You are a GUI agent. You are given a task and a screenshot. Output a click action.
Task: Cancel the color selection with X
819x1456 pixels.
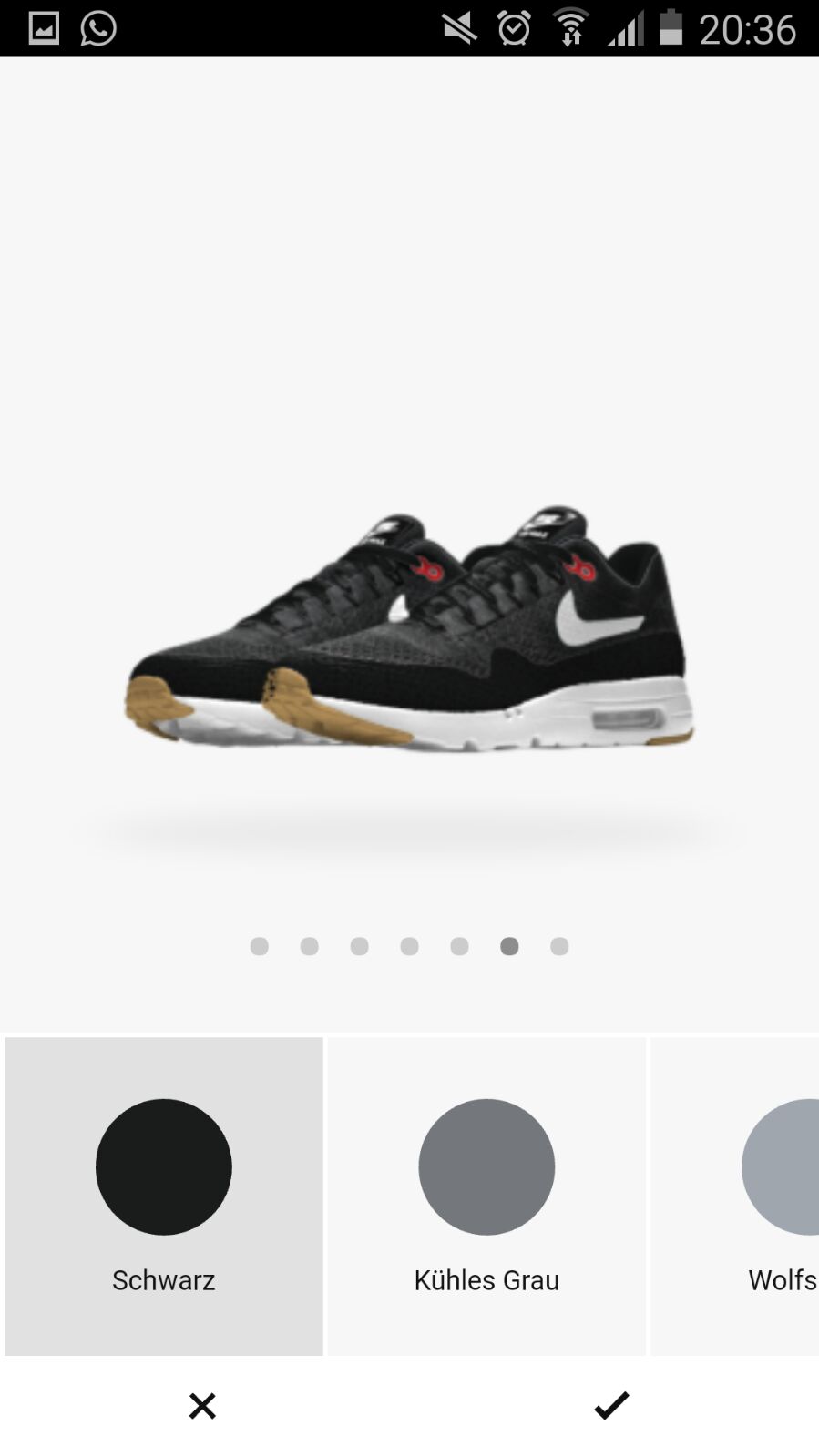(202, 1406)
